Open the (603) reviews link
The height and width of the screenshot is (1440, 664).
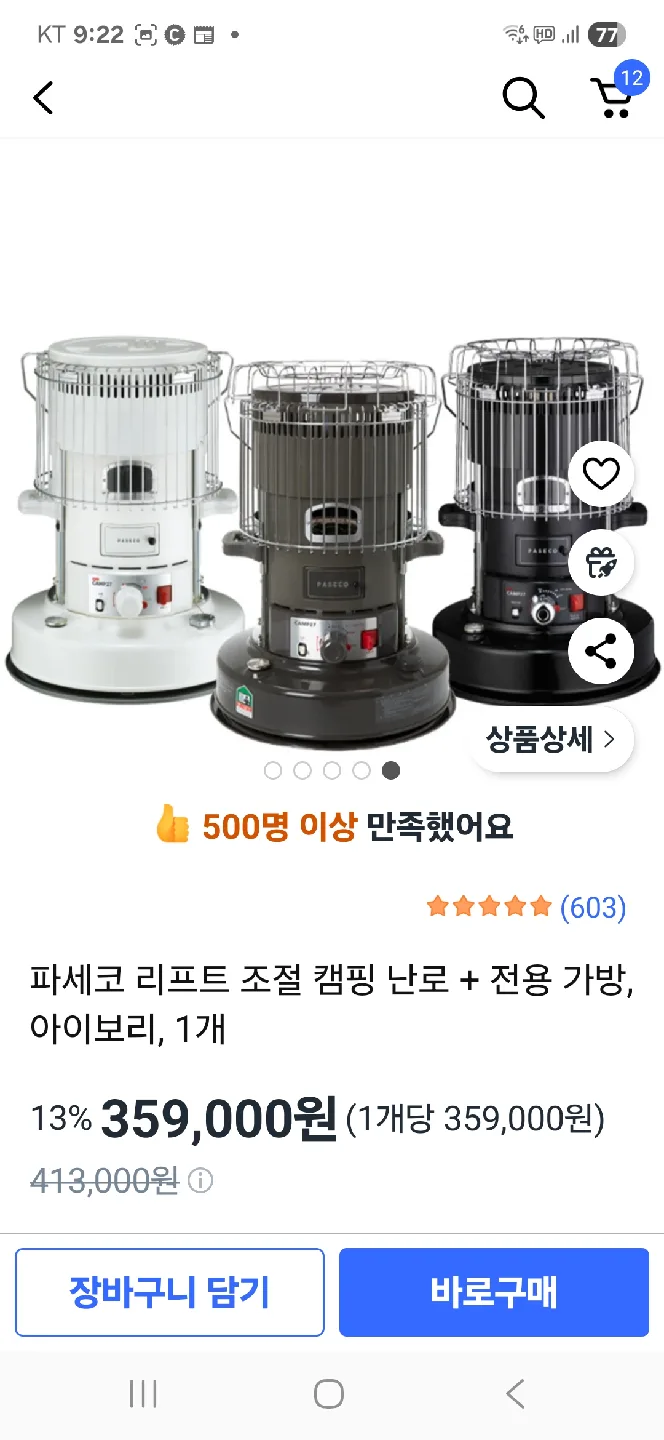click(x=592, y=908)
